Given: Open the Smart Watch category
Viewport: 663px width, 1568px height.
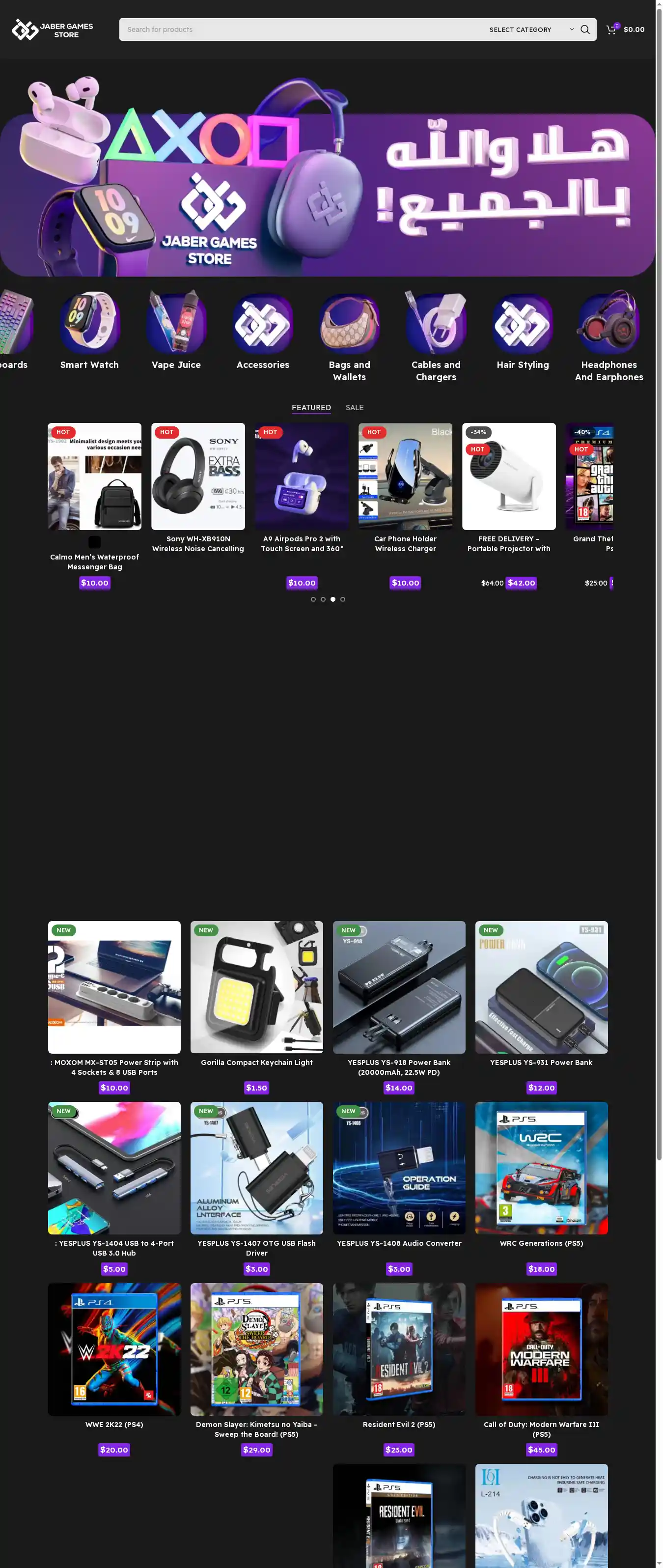Looking at the screenshot, I should pos(89,331).
